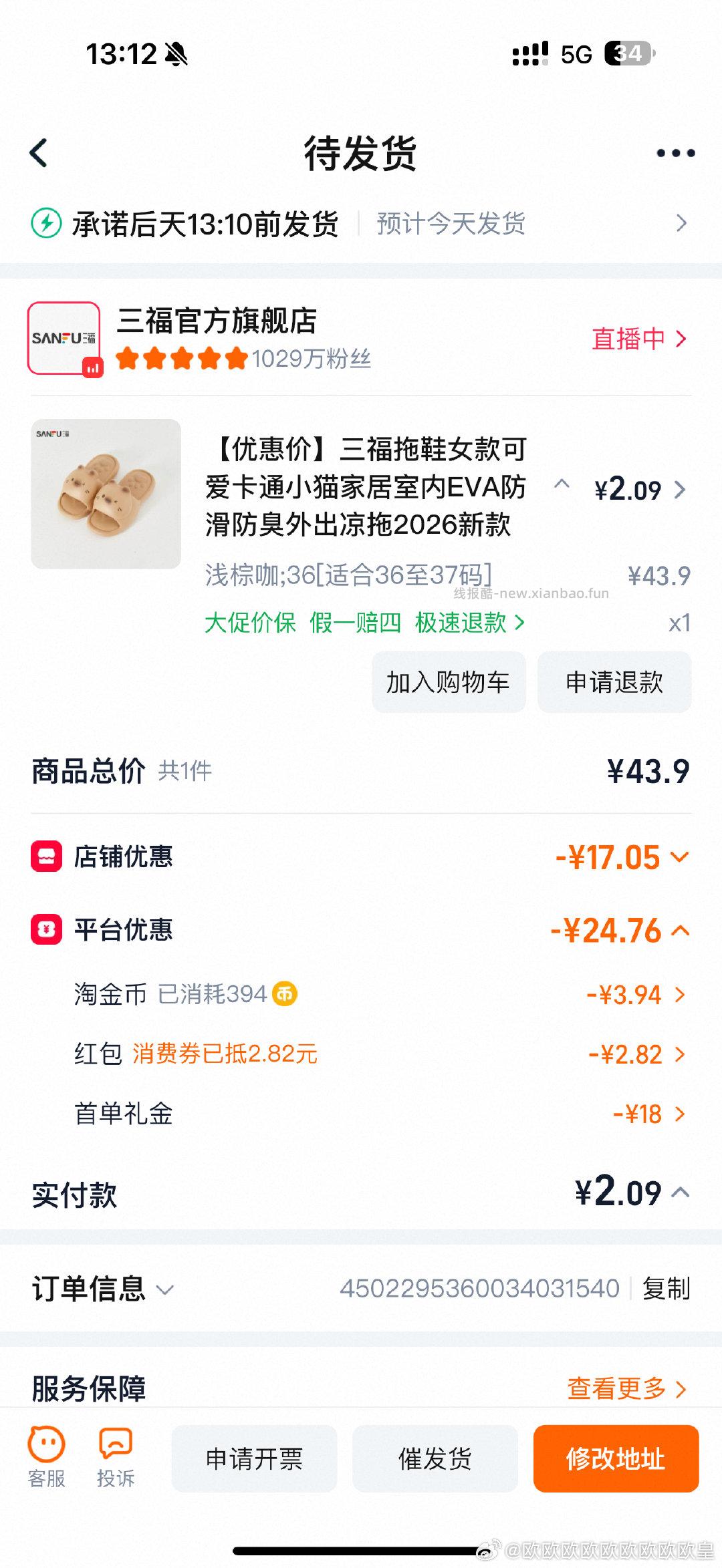The width and height of the screenshot is (722, 1568).
Task: View the 大促价保 假一赔四 极速退款 guarantees
Action: coord(364,623)
